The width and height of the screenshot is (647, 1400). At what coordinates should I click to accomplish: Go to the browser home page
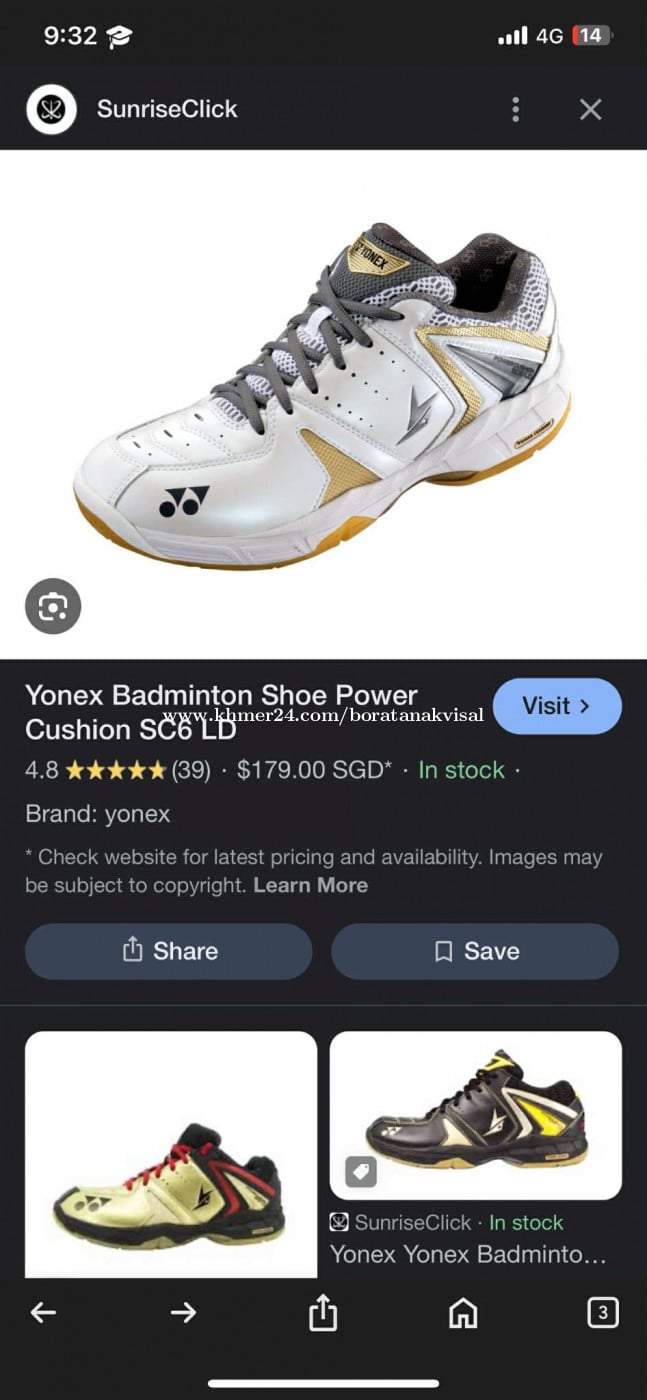[x=463, y=1312]
